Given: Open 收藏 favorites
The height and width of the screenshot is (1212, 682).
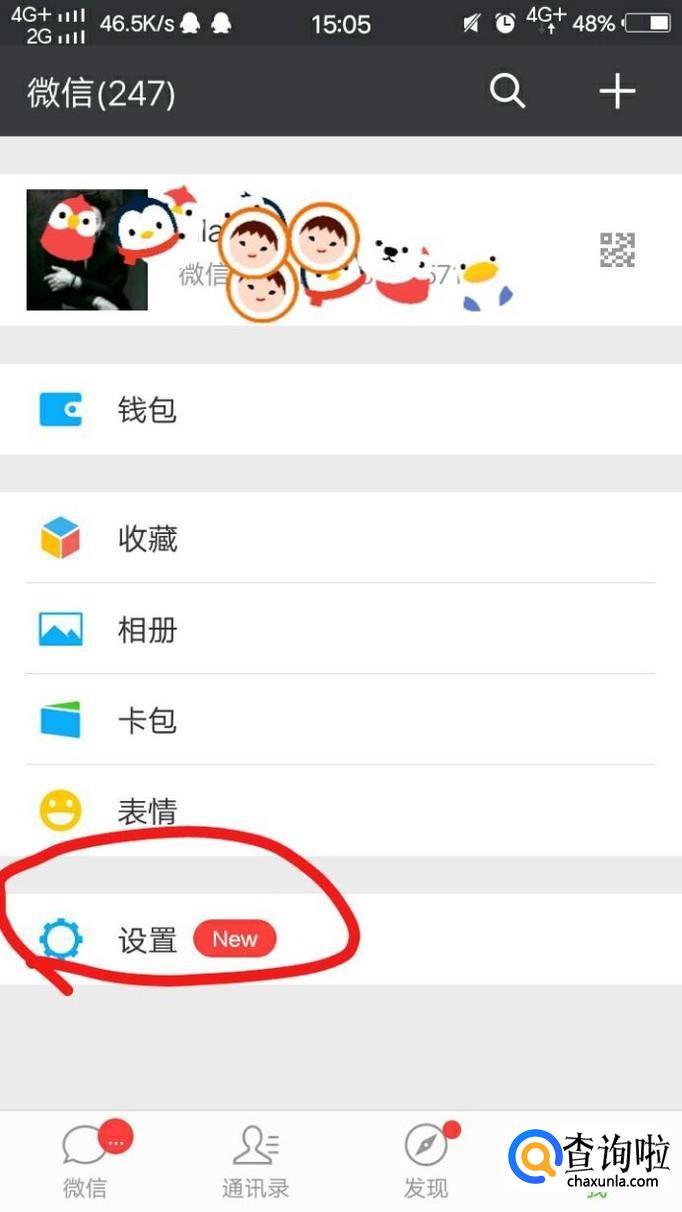Looking at the screenshot, I should [340, 539].
